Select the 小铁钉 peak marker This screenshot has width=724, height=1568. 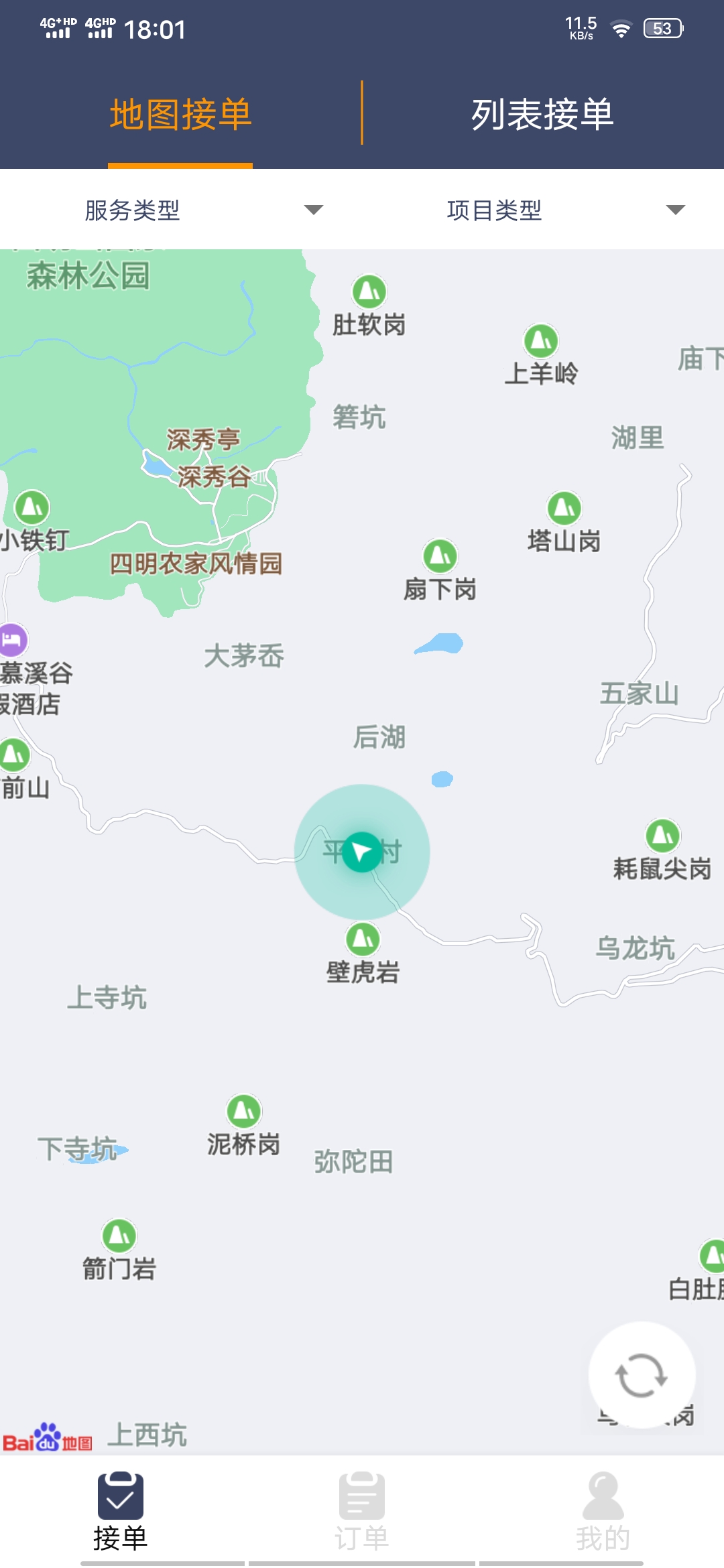32,507
